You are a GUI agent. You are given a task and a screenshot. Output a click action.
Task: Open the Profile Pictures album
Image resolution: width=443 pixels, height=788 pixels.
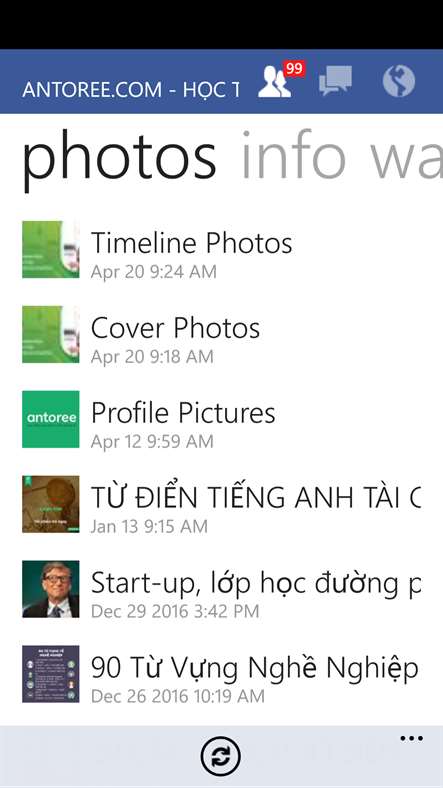point(222,420)
